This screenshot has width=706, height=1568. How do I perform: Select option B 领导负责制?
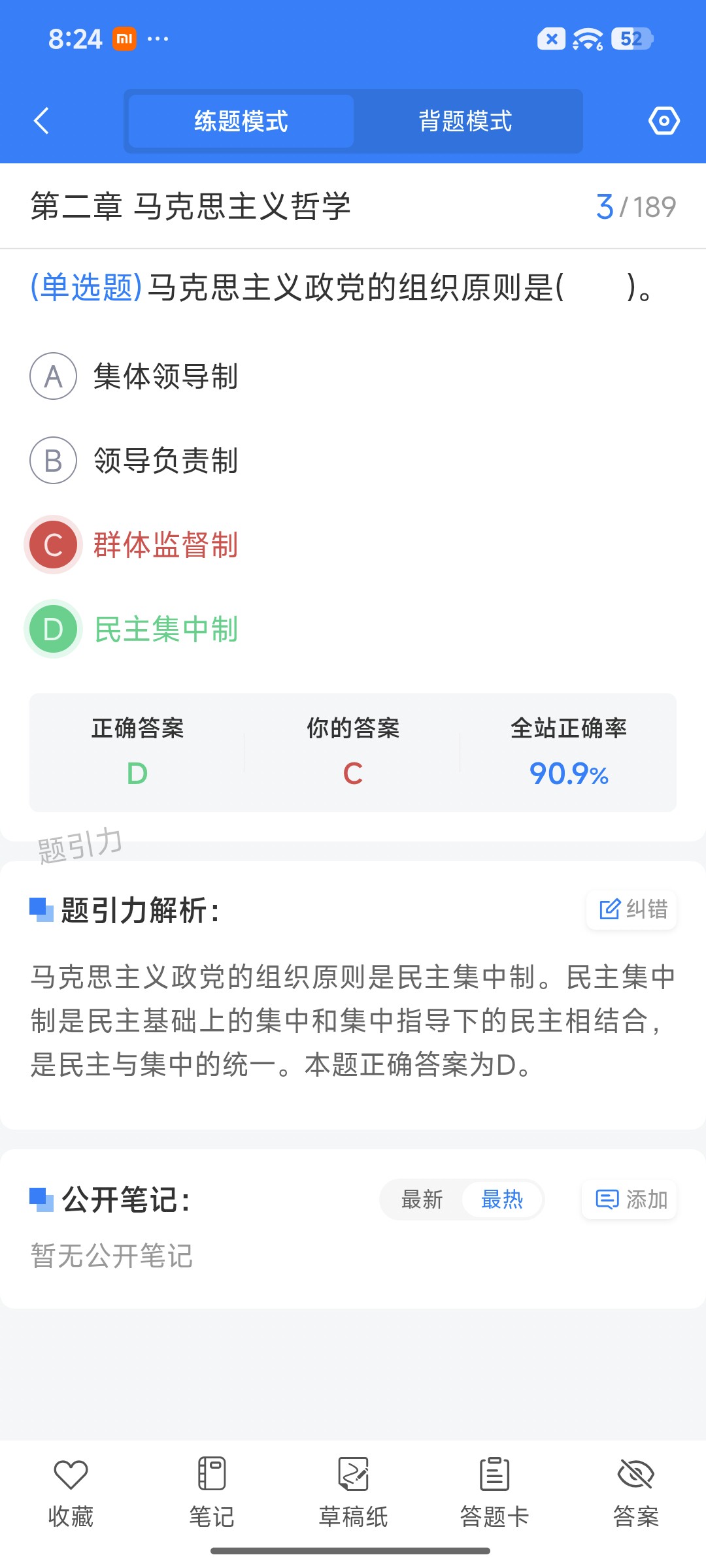point(134,461)
